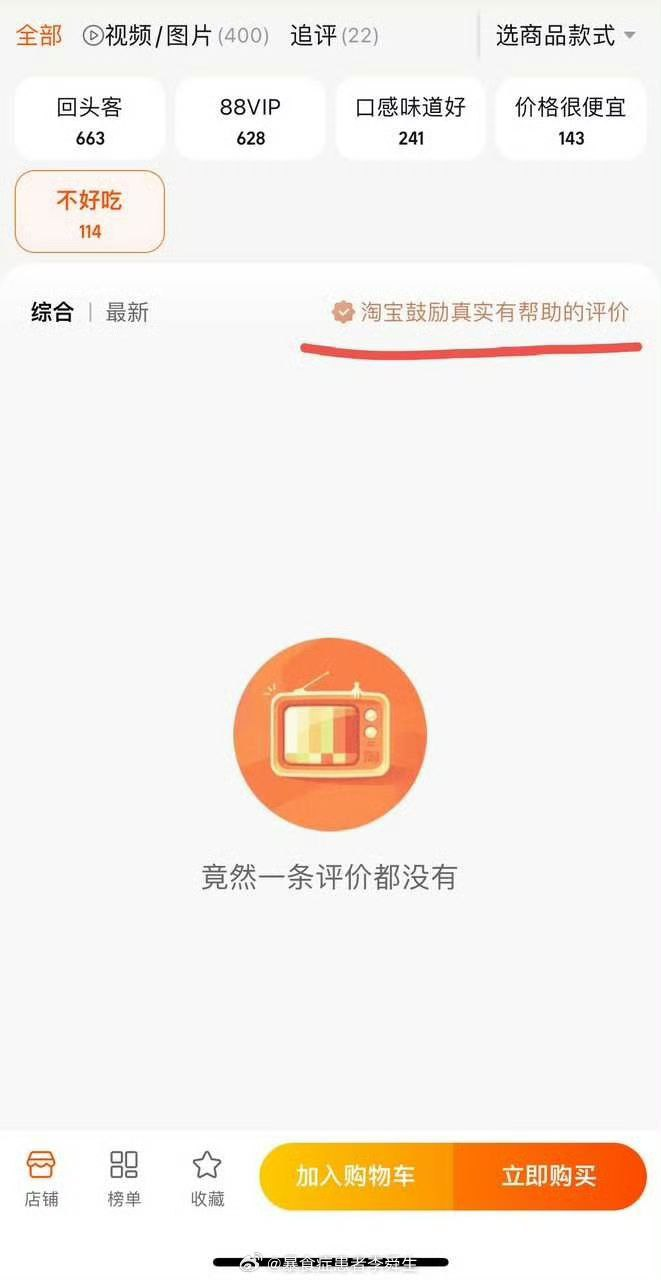Tap 立即购买 to buy now
The height and width of the screenshot is (1280, 661).
[549, 1176]
